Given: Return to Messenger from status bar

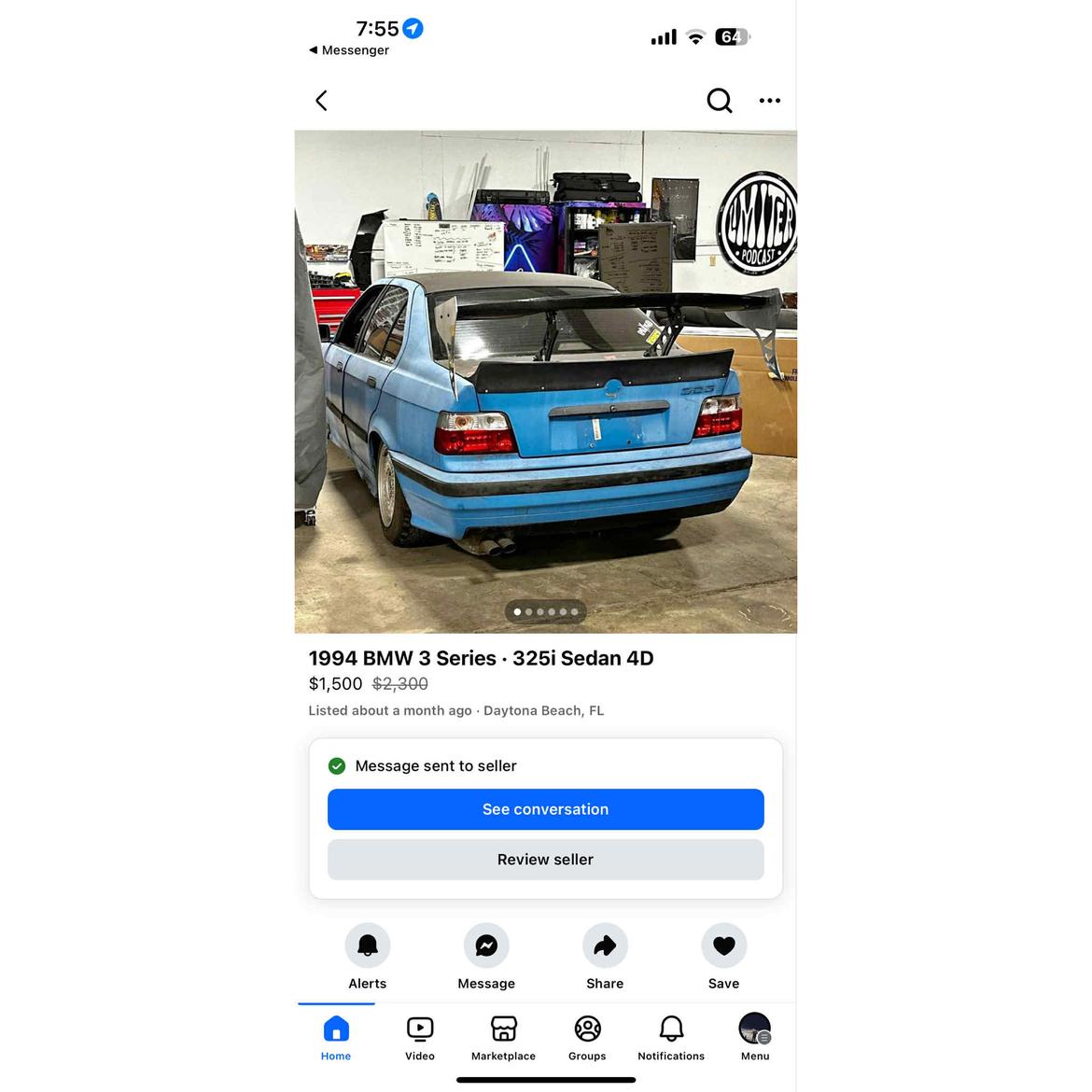Looking at the screenshot, I should [349, 50].
